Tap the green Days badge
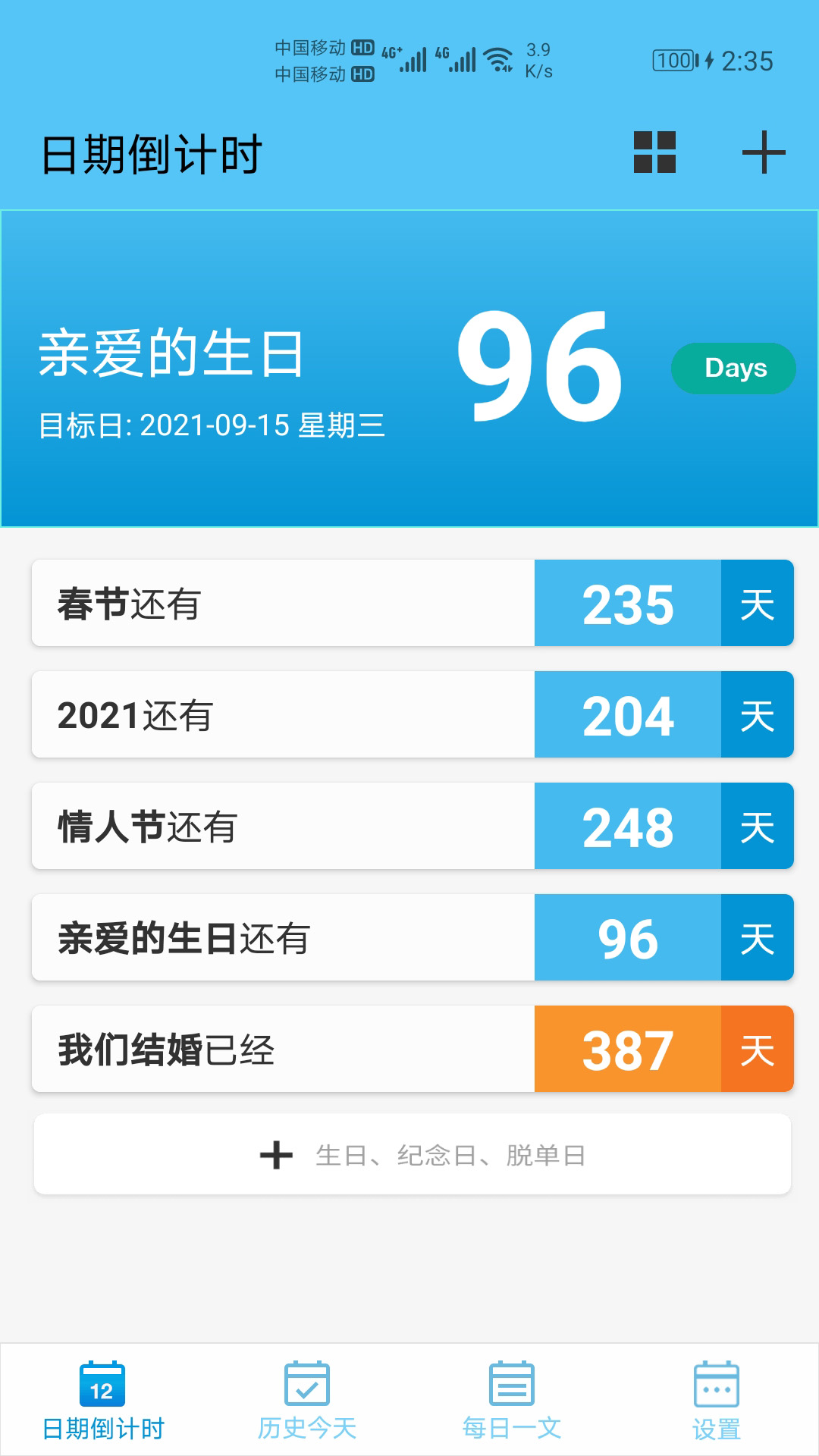819x1456 pixels. (x=733, y=367)
